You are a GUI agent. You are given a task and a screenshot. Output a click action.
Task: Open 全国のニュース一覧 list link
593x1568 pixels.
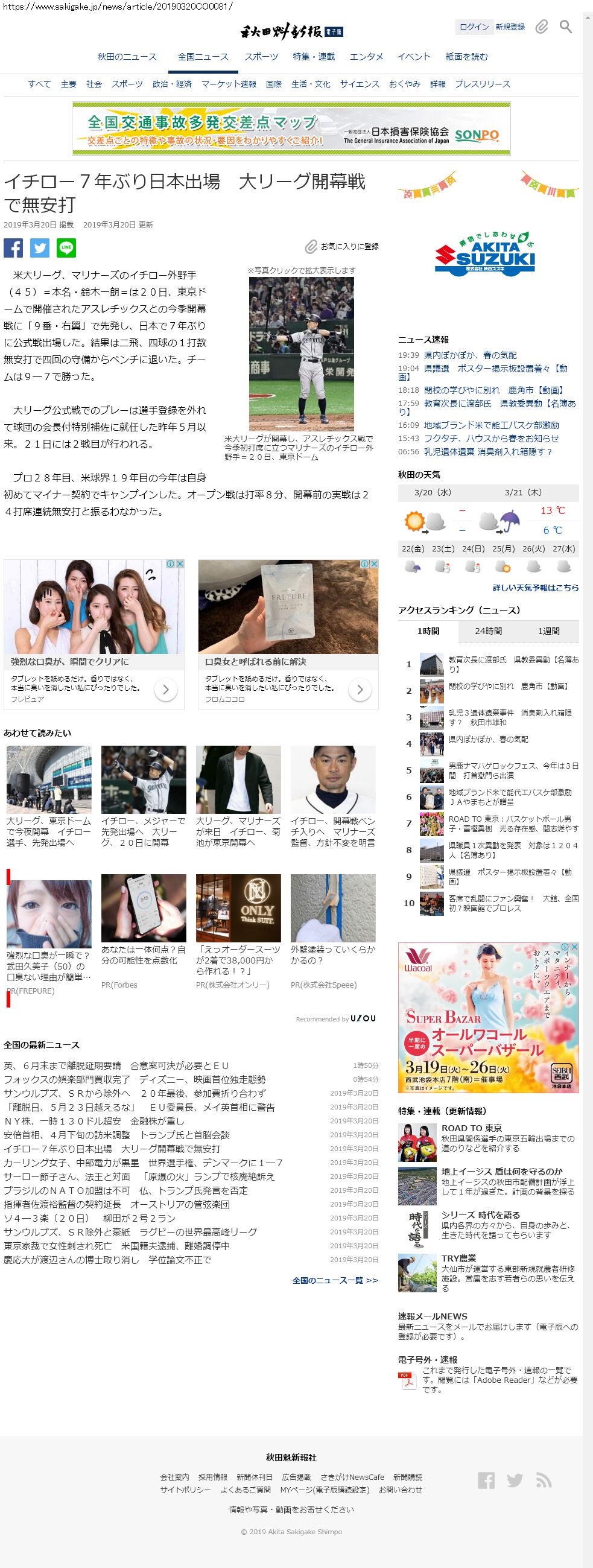pos(335,1280)
